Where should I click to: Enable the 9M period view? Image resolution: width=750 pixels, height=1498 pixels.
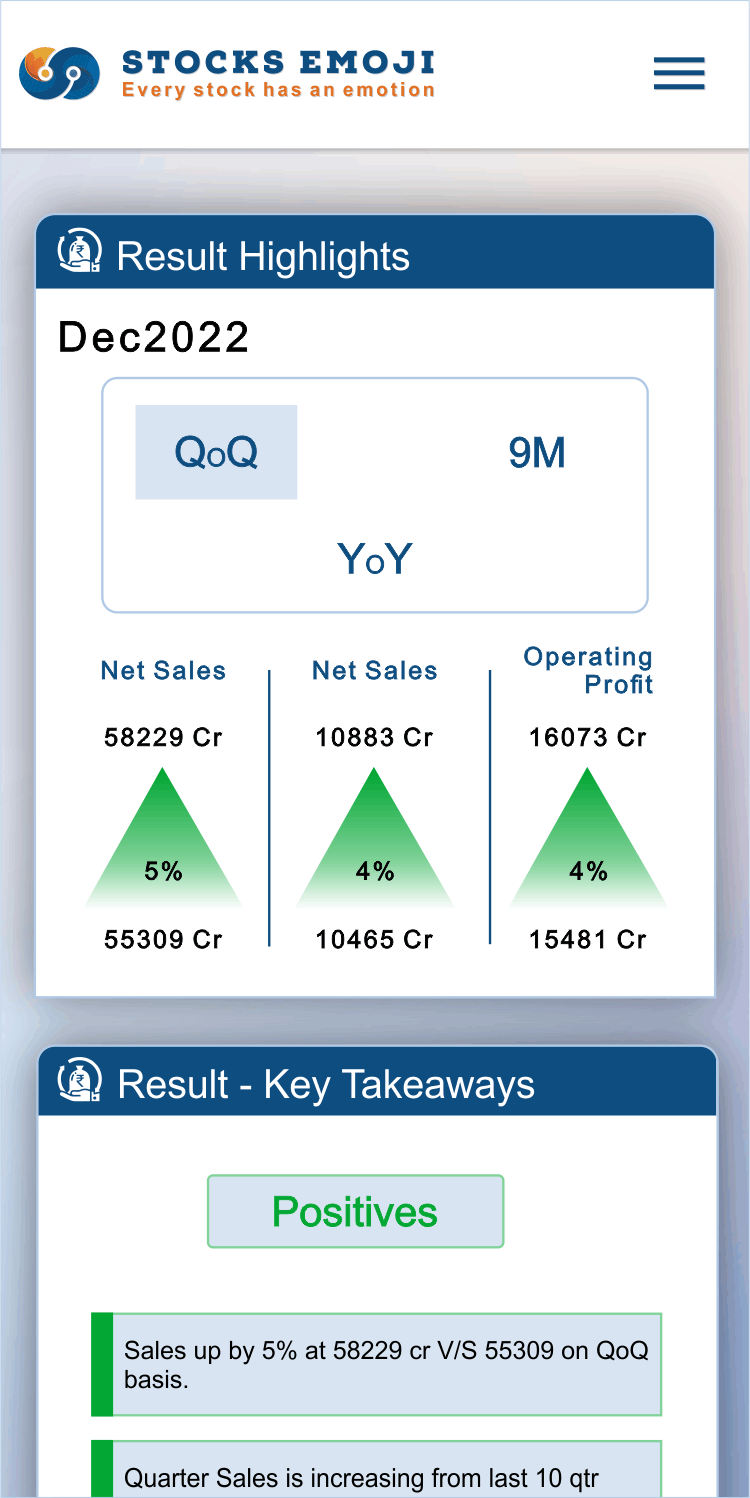(539, 451)
